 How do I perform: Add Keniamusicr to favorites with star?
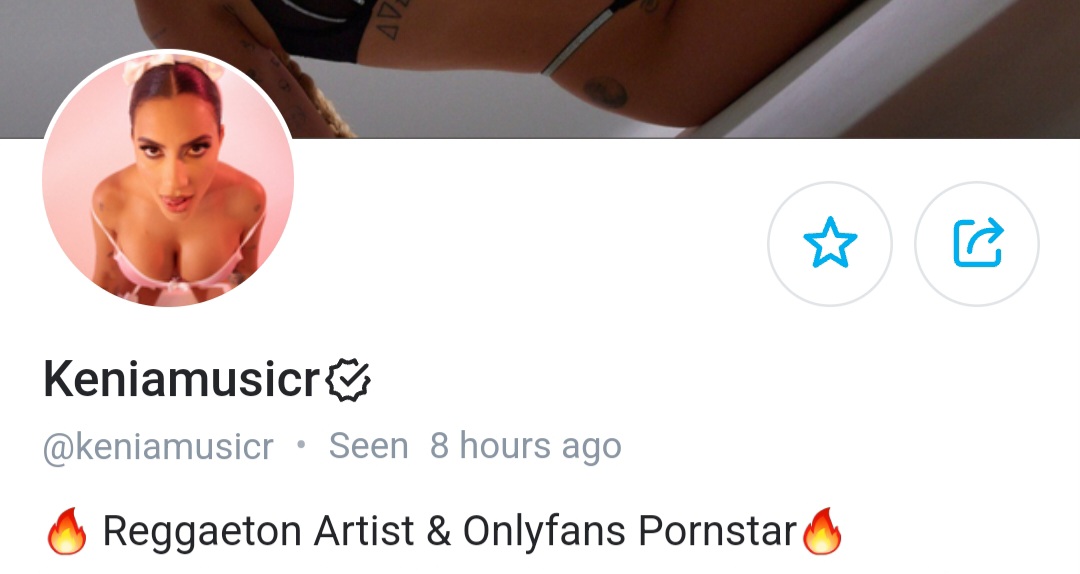click(x=829, y=243)
